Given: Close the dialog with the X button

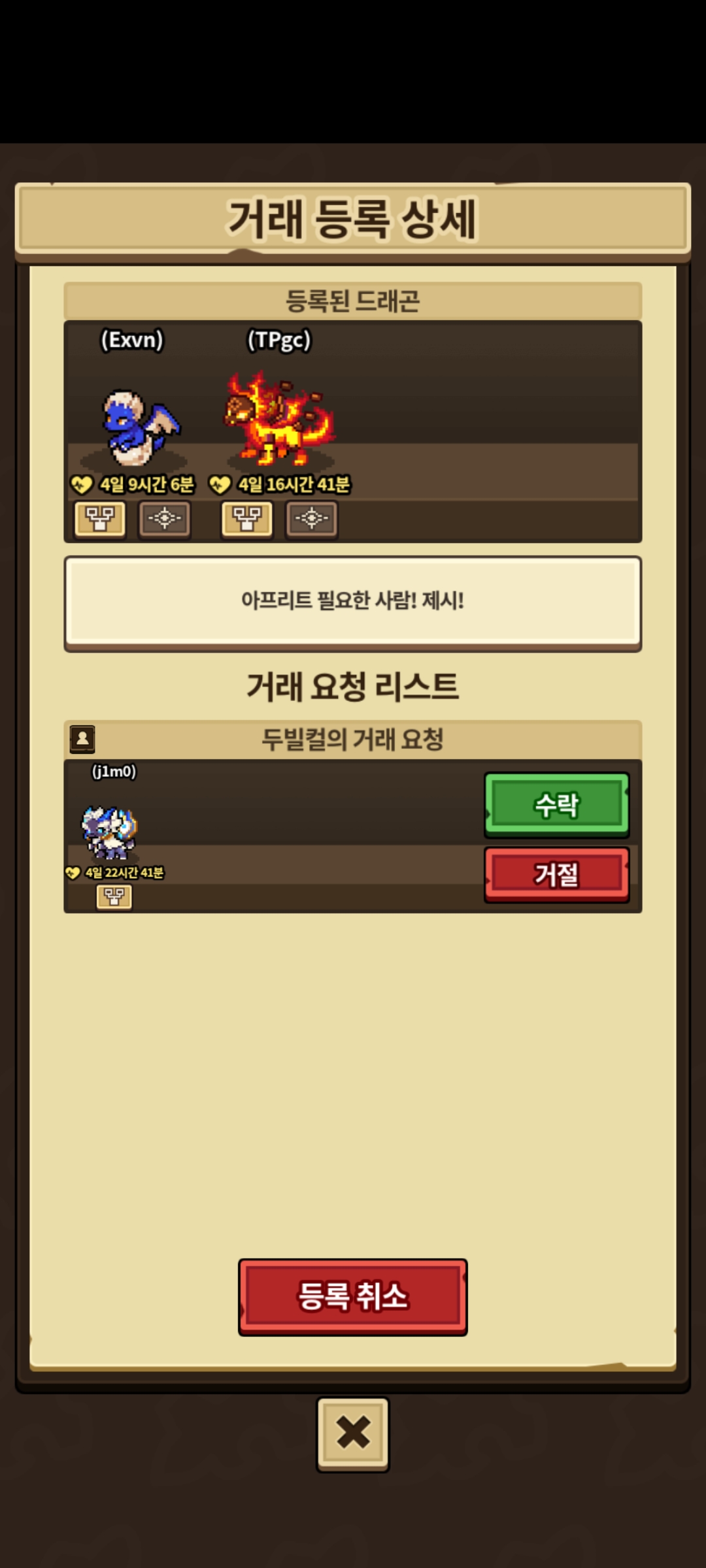Looking at the screenshot, I should [x=353, y=1434].
